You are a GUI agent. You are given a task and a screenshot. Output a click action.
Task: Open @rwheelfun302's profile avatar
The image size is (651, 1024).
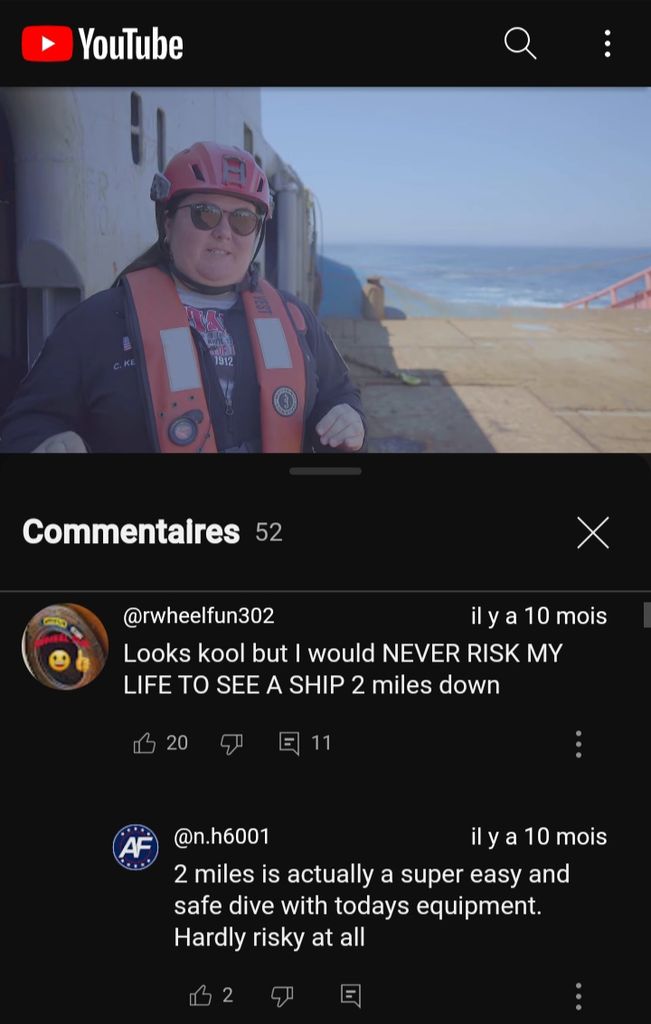pyautogui.click(x=65, y=646)
